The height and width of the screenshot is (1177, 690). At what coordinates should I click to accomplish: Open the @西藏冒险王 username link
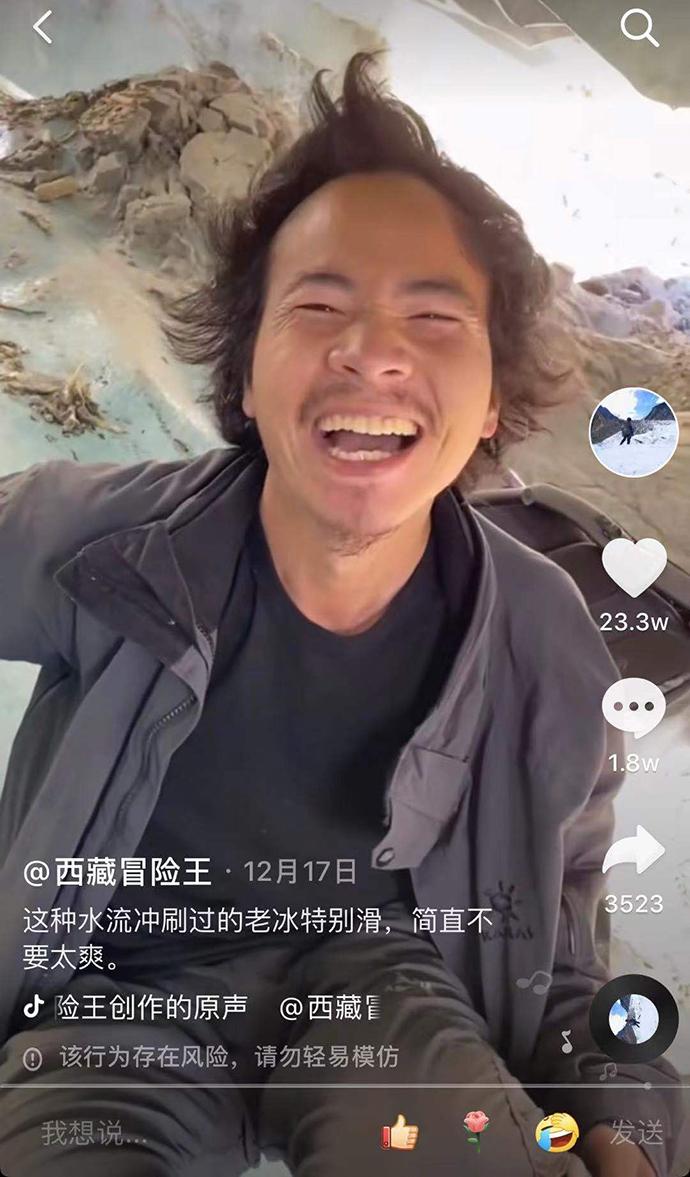(118, 872)
